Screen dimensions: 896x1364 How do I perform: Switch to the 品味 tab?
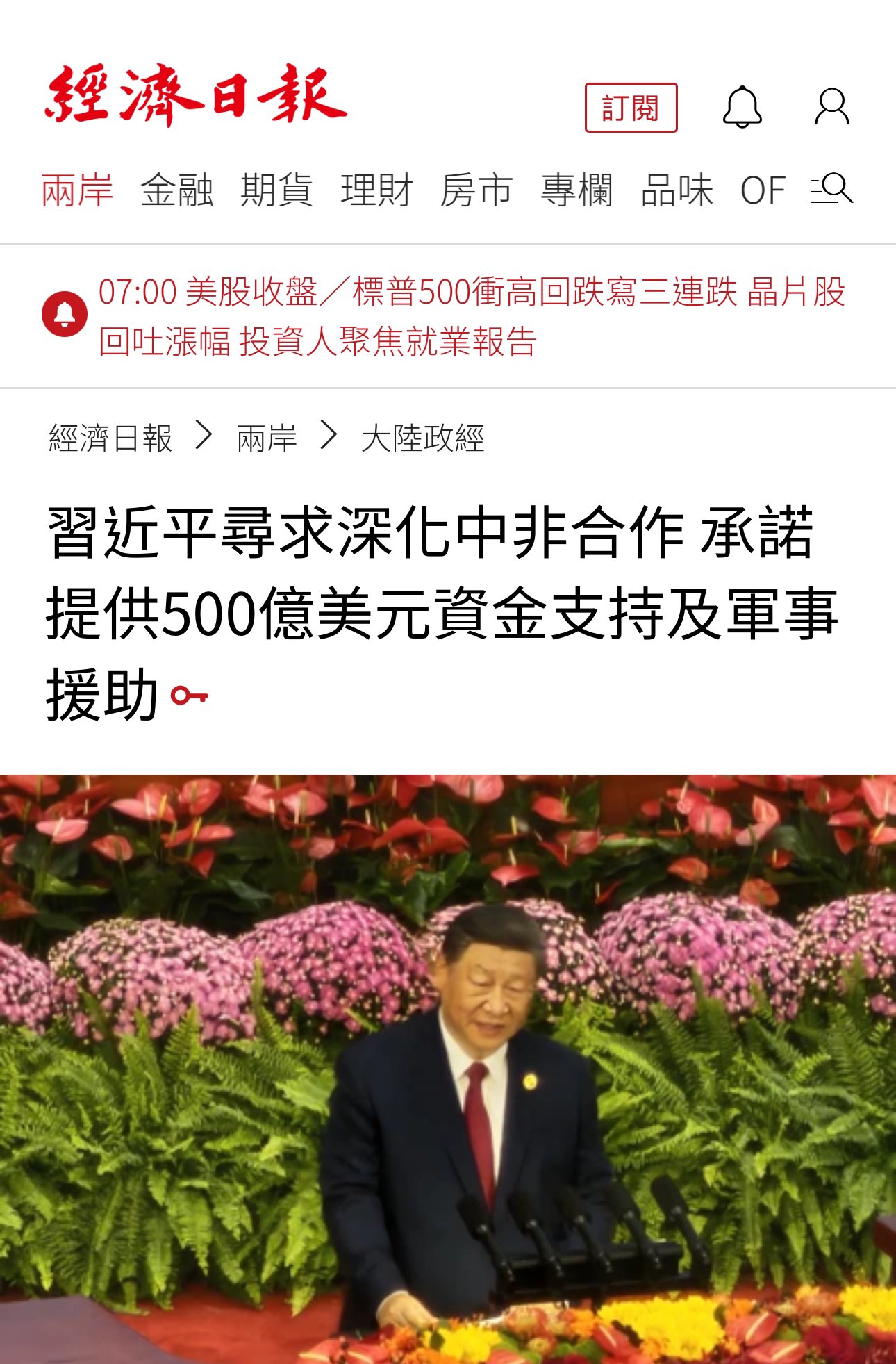(677, 190)
